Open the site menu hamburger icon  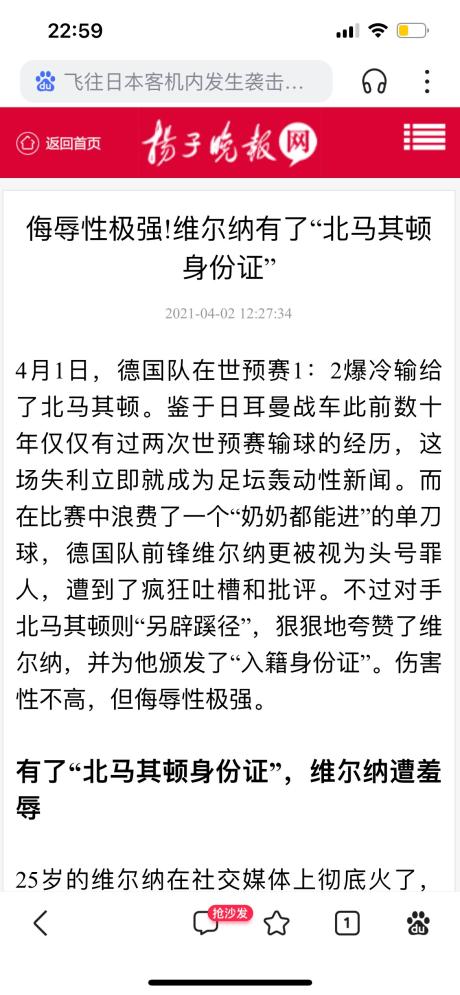click(x=424, y=137)
